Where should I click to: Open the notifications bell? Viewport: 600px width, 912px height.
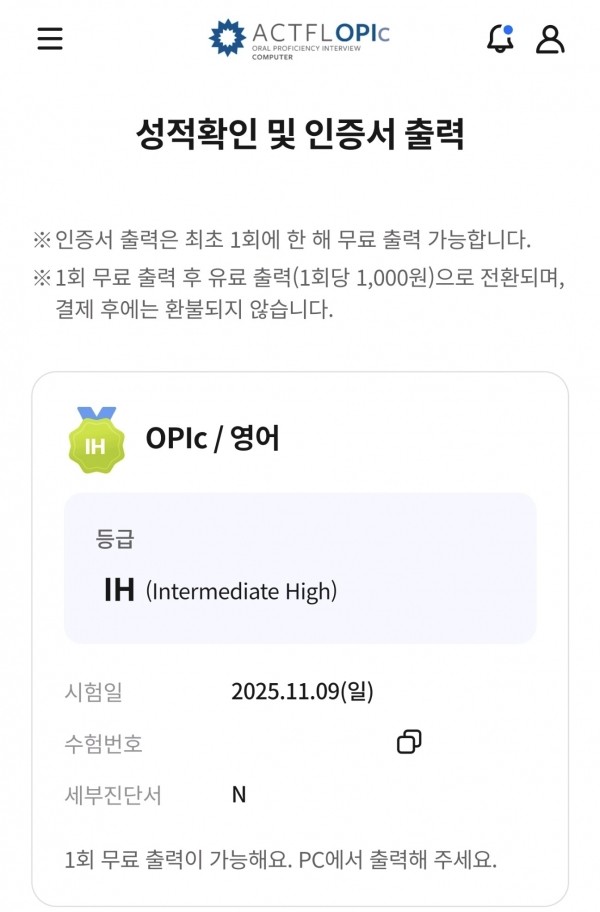click(x=500, y=38)
